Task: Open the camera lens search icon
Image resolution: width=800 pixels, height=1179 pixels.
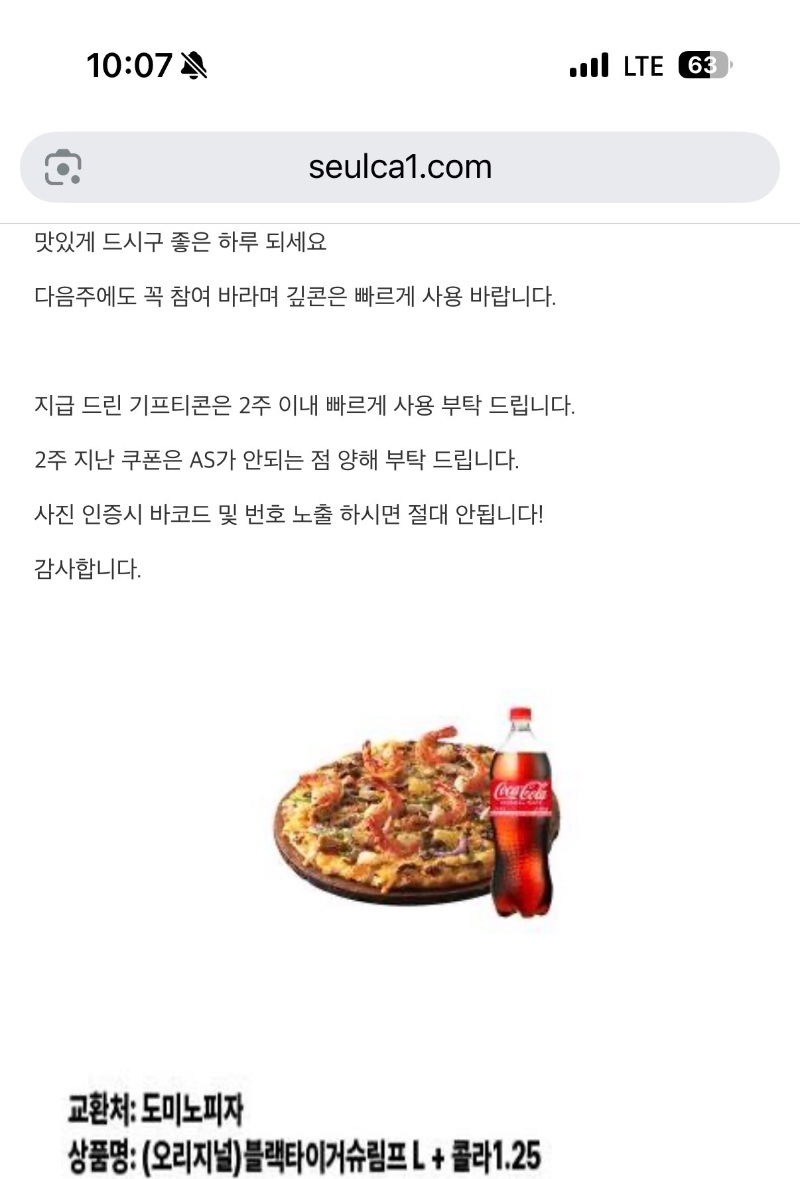Action: point(63,167)
